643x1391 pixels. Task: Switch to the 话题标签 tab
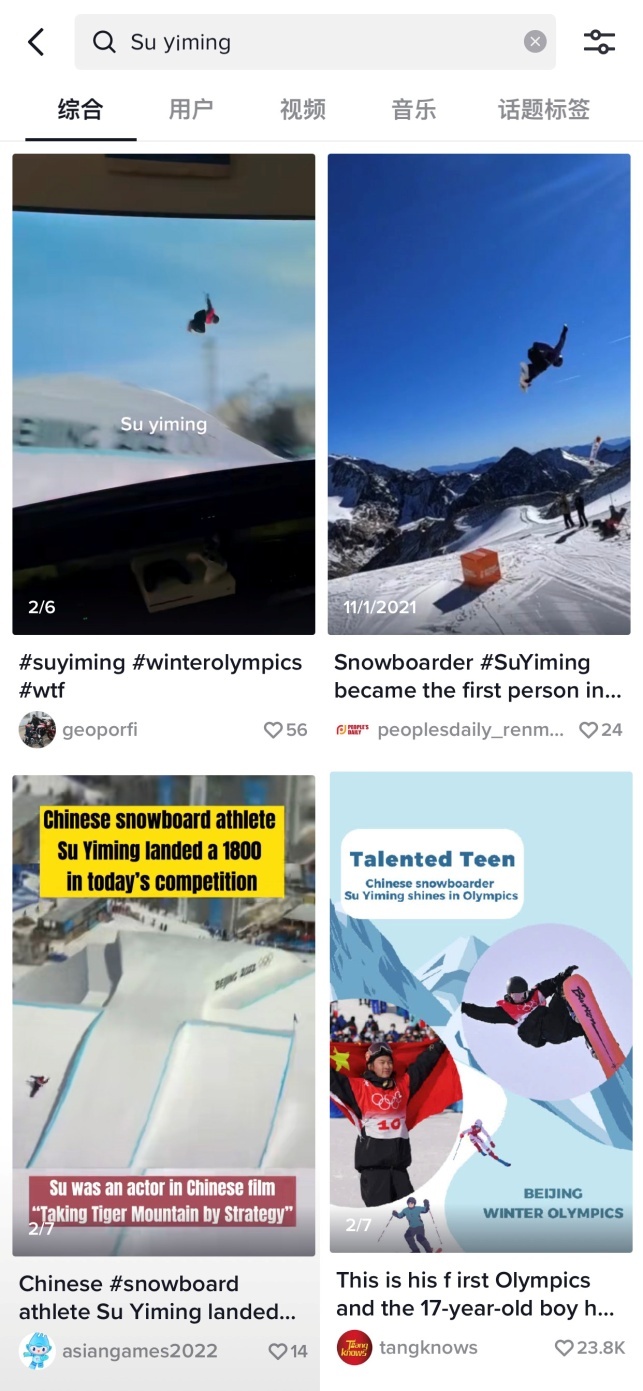pos(544,109)
